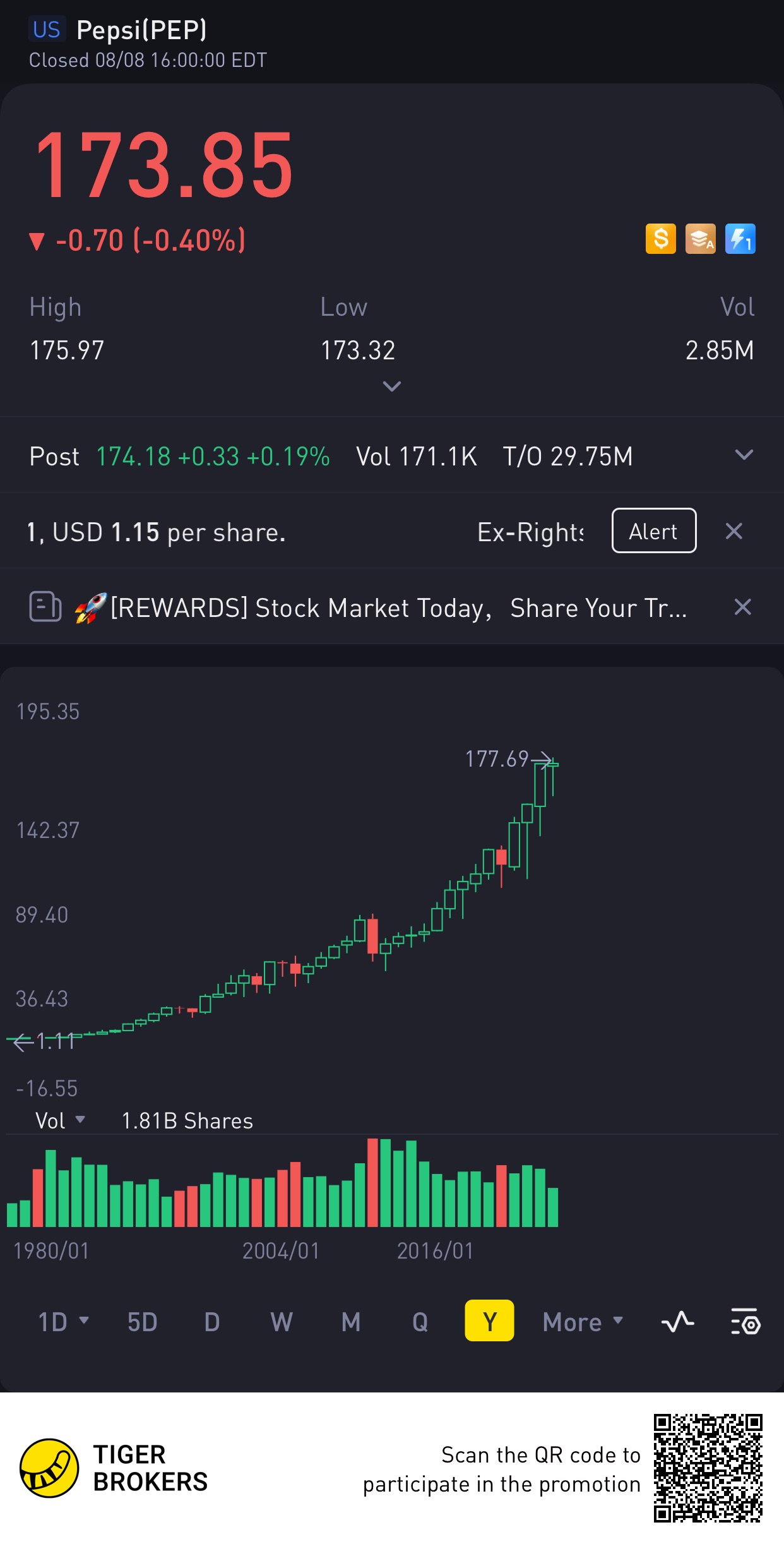Select the Q quarterly chart
This screenshot has width=784, height=1544.
(420, 1322)
